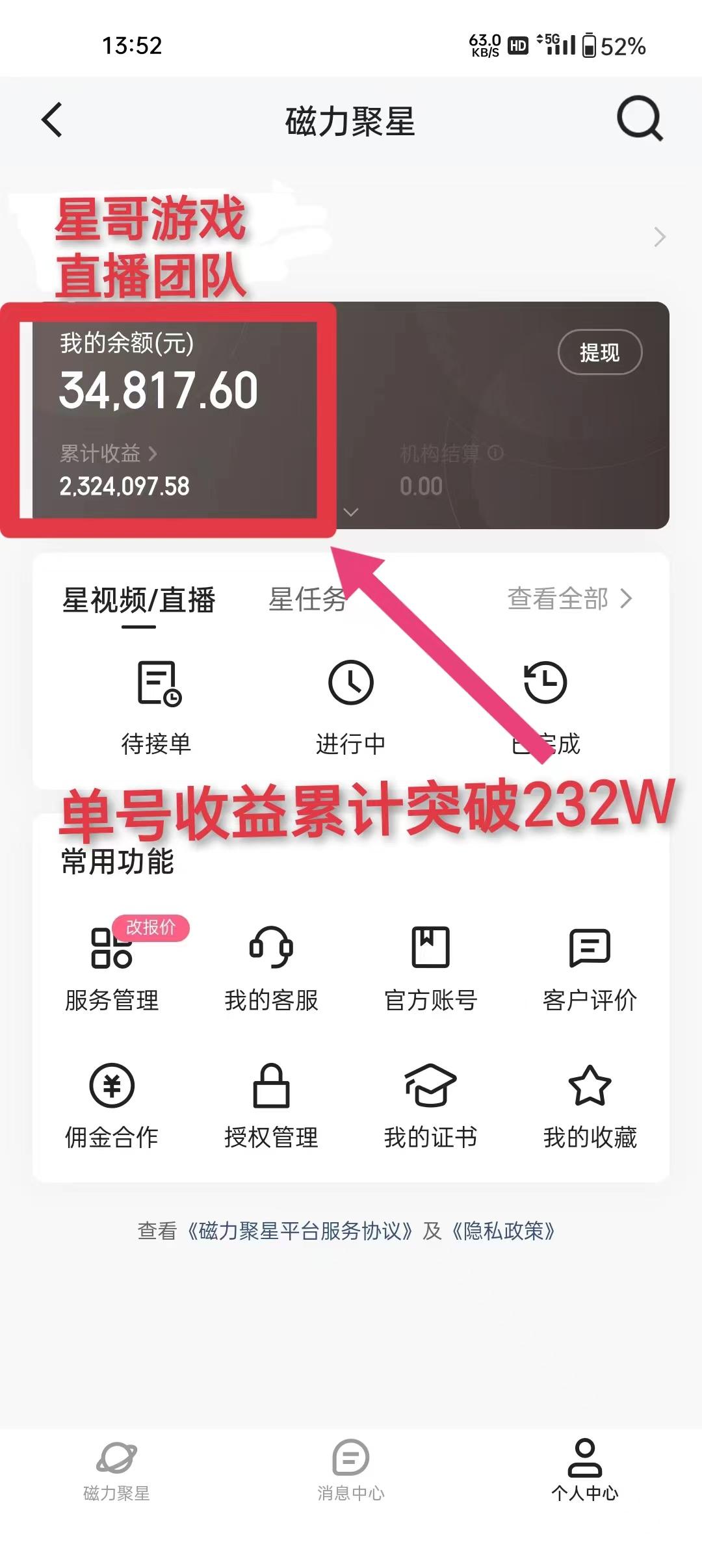Open 我的收藏 favorites
Screen dimensions: 702x1568
(590, 1106)
